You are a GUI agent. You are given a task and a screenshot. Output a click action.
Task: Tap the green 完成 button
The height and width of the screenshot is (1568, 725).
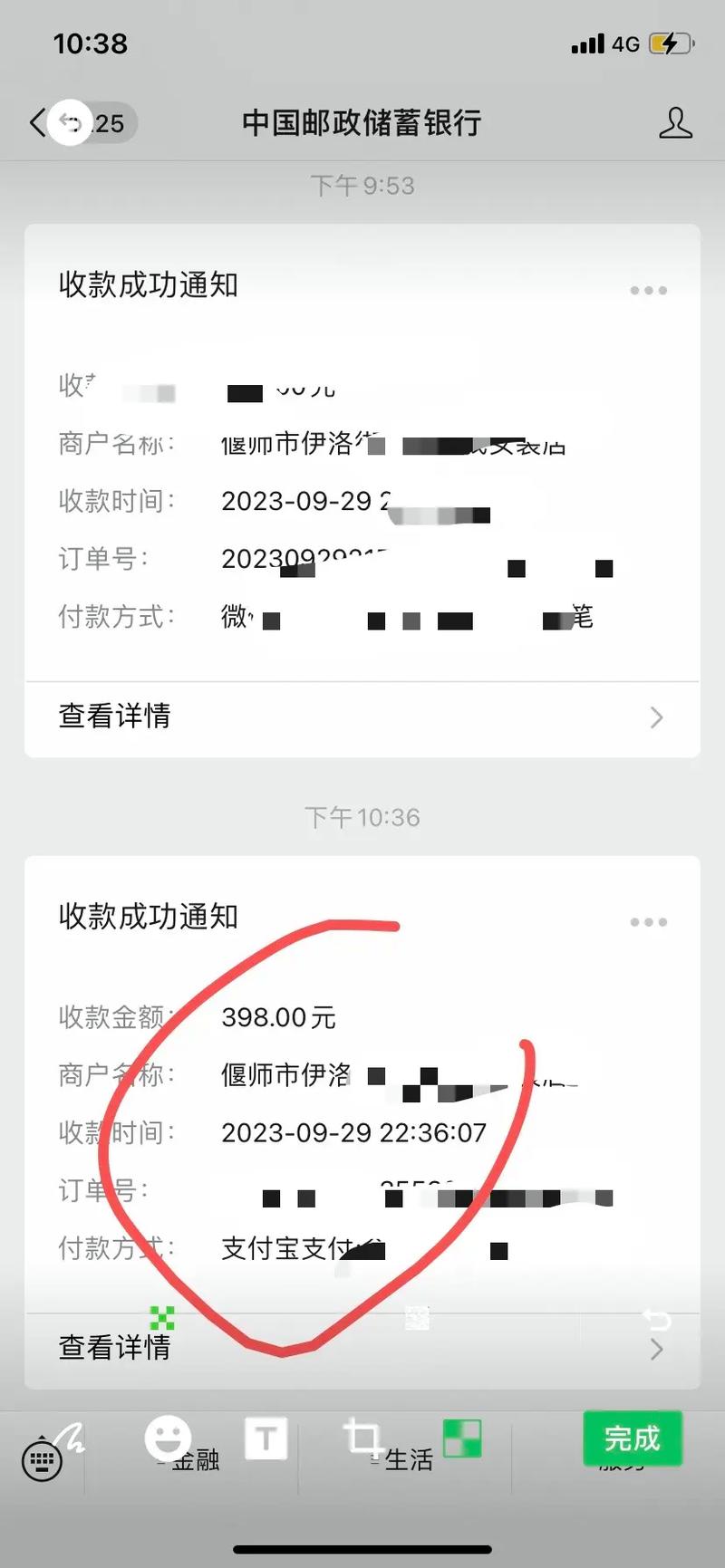(633, 1439)
